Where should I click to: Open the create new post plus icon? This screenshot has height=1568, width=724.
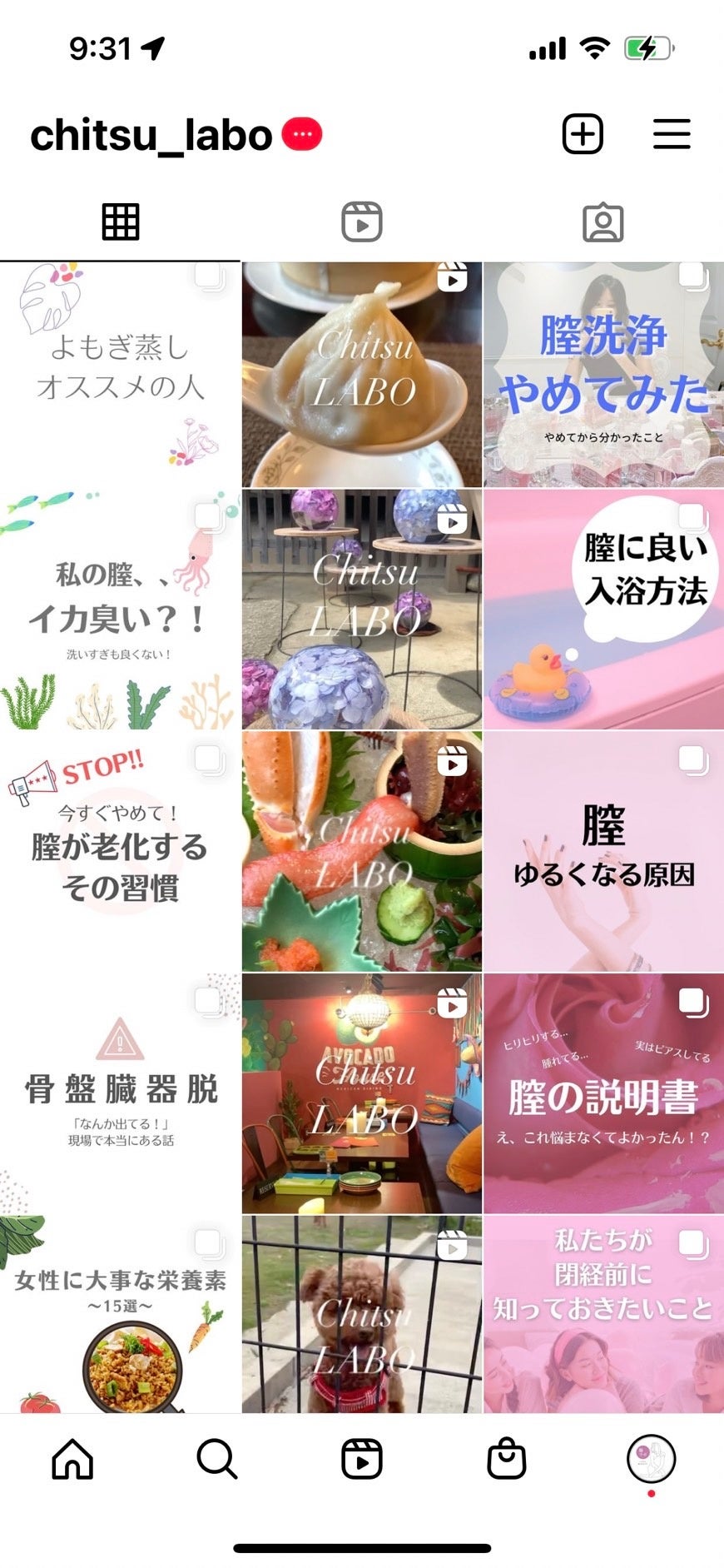583,134
